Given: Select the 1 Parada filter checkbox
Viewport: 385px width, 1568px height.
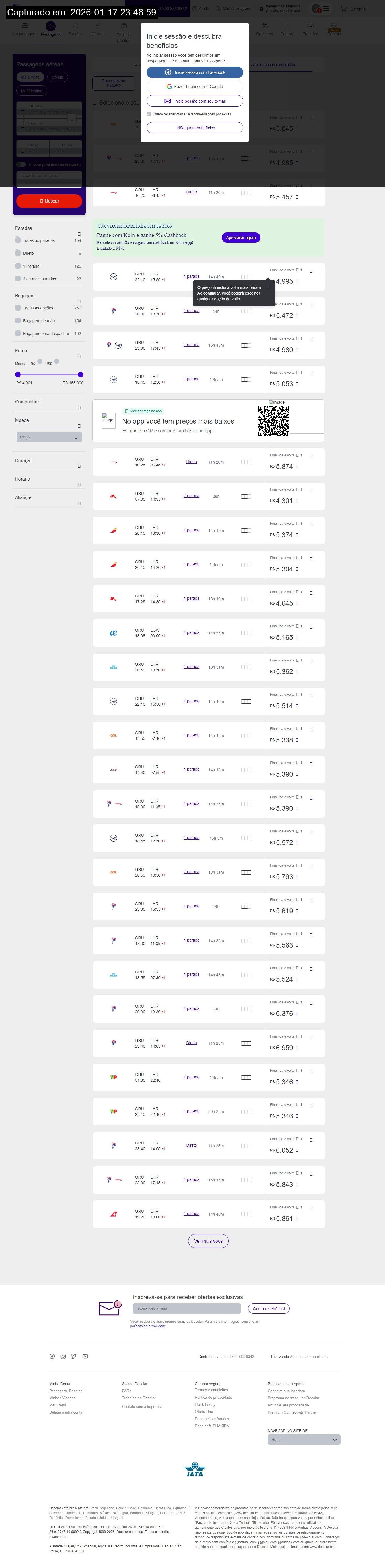Looking at the screenshot, I should (18, 266).
